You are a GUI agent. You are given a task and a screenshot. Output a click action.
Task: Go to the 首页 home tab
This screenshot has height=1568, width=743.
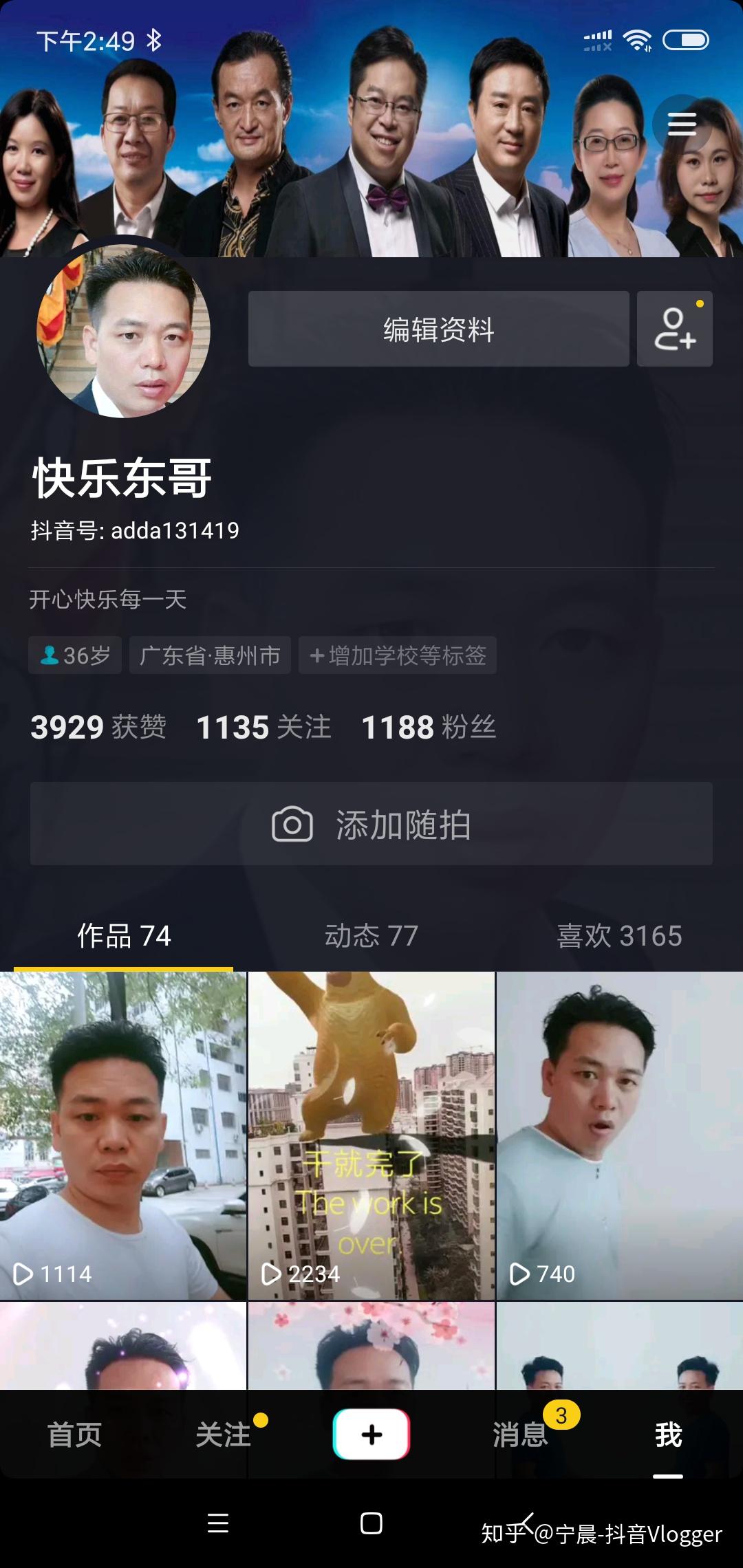(x=74, y=1435)
